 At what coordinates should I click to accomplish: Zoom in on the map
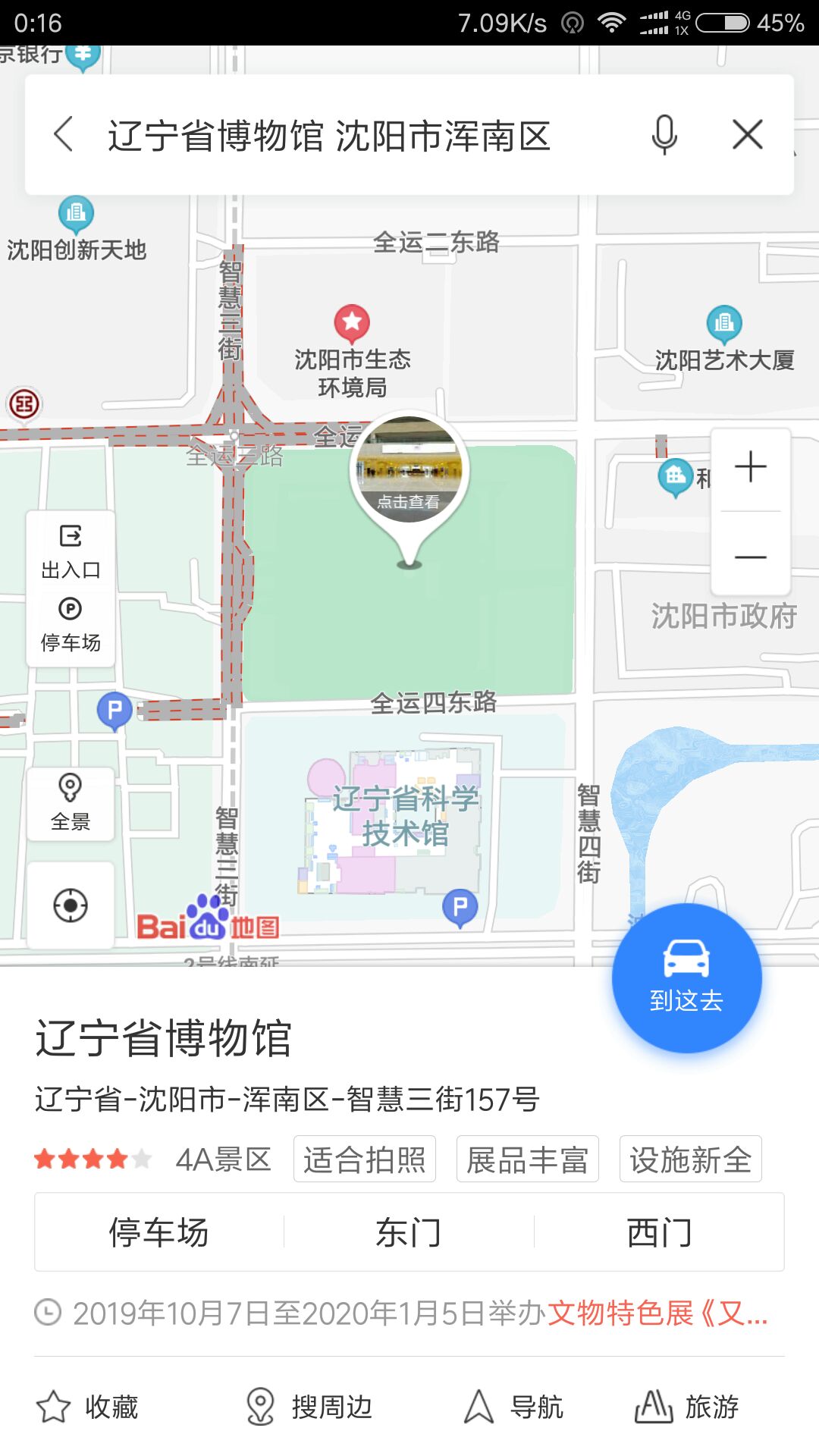pyautogui.click(x=751, y=467)
